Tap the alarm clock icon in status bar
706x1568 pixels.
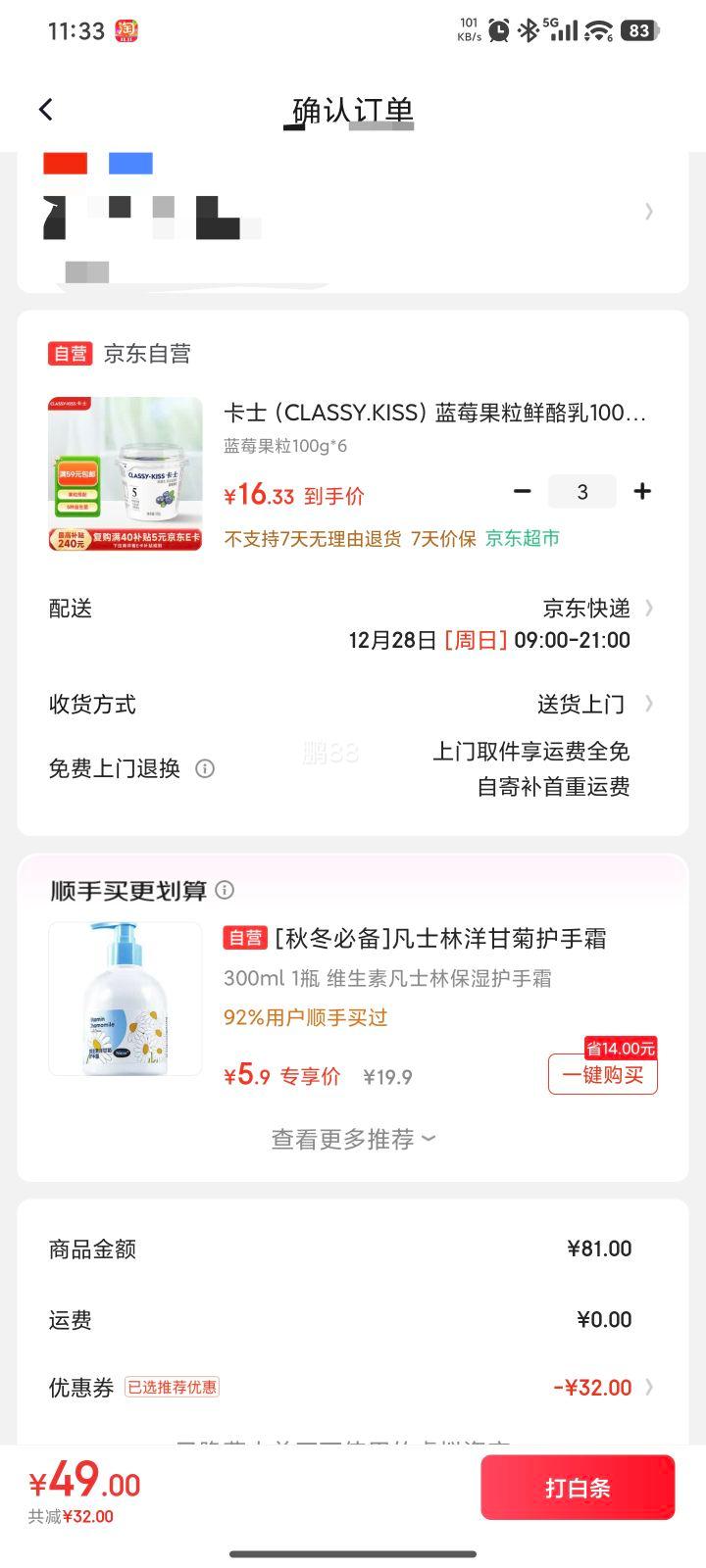coord(500,30)
